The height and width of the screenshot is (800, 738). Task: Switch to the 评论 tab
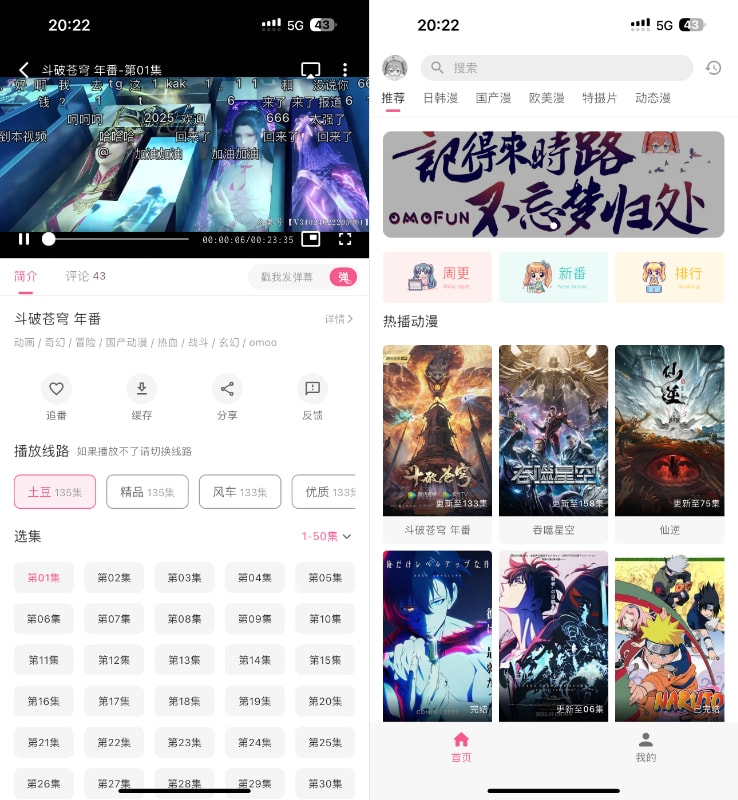point(85,276)
